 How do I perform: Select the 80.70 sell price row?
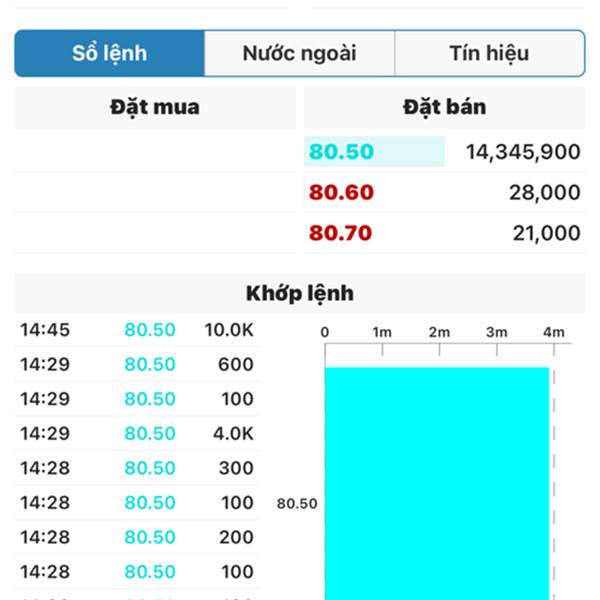point(443,233)
